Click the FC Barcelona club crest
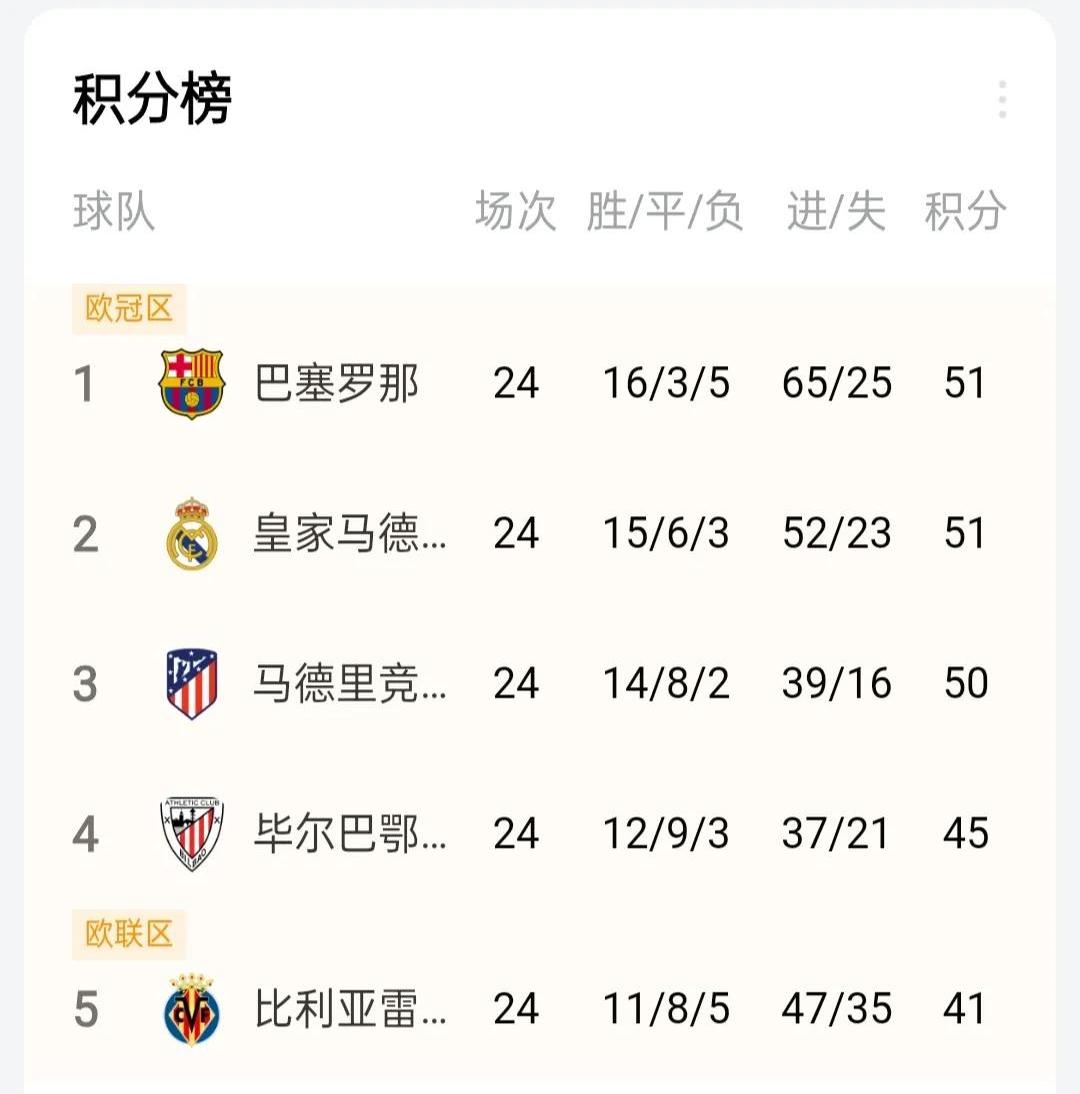The width and height of the screenshot is (1080, 1094). 191,382
